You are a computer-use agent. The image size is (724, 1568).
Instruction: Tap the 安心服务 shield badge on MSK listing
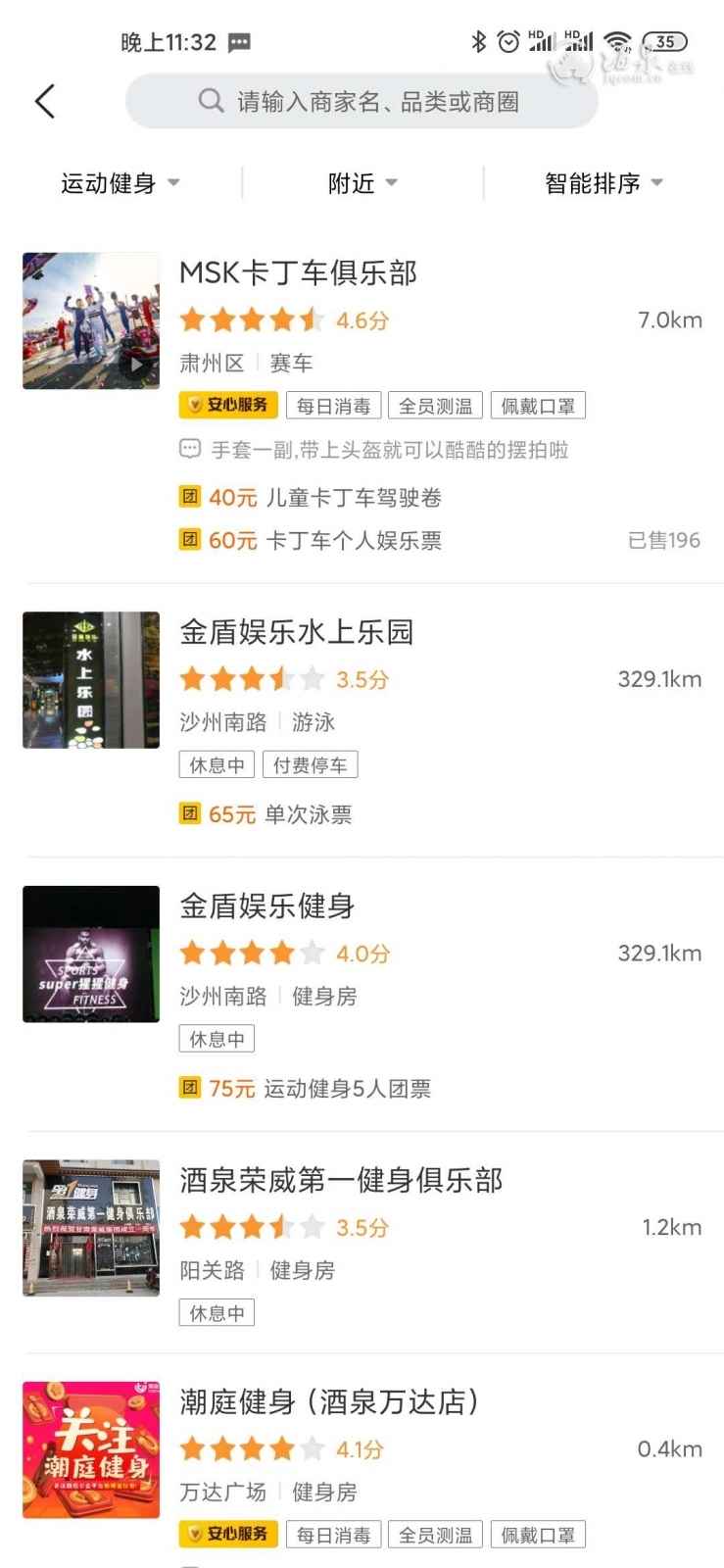(x=227, y=405)
